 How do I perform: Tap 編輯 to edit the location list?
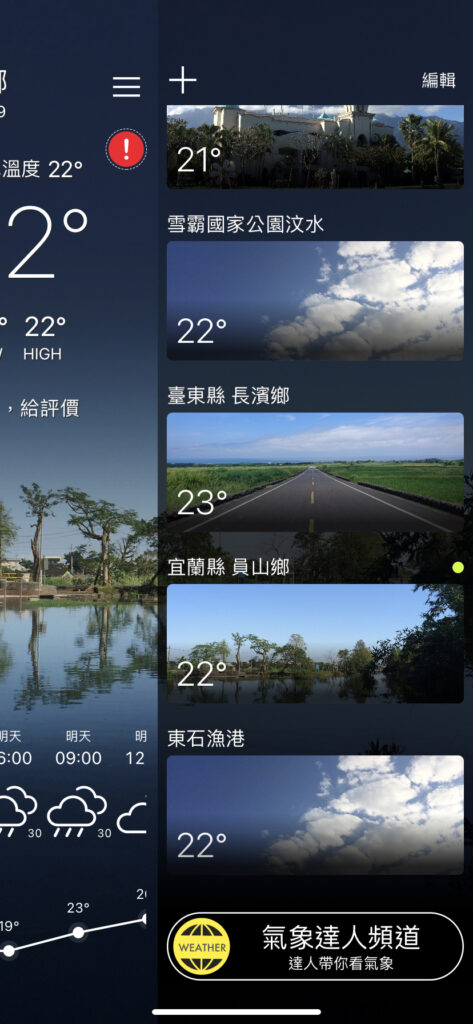tap(438, 80)
